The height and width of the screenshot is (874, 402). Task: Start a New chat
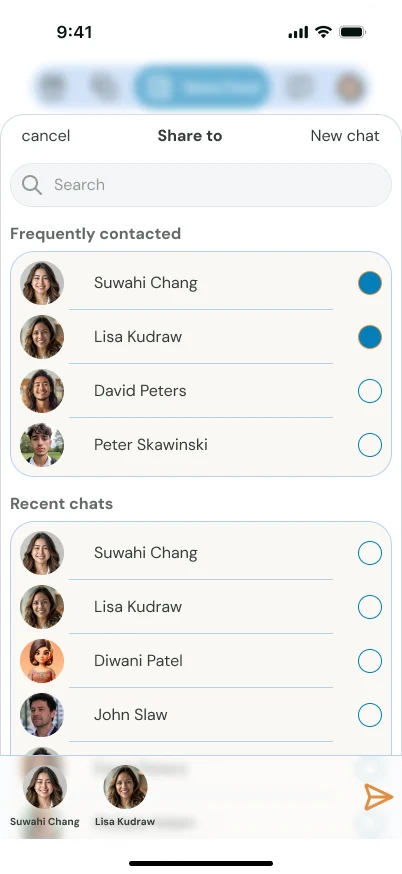click(x=345, y=135)
